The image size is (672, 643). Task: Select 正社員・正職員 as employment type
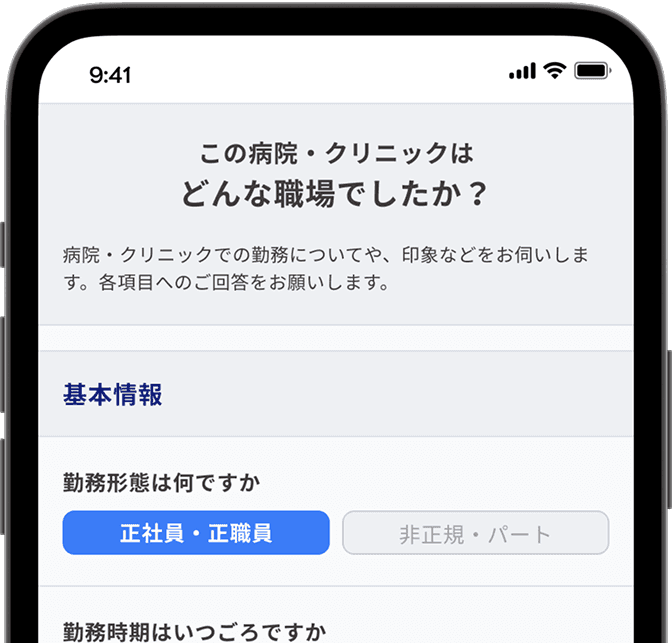pos(196,533)
